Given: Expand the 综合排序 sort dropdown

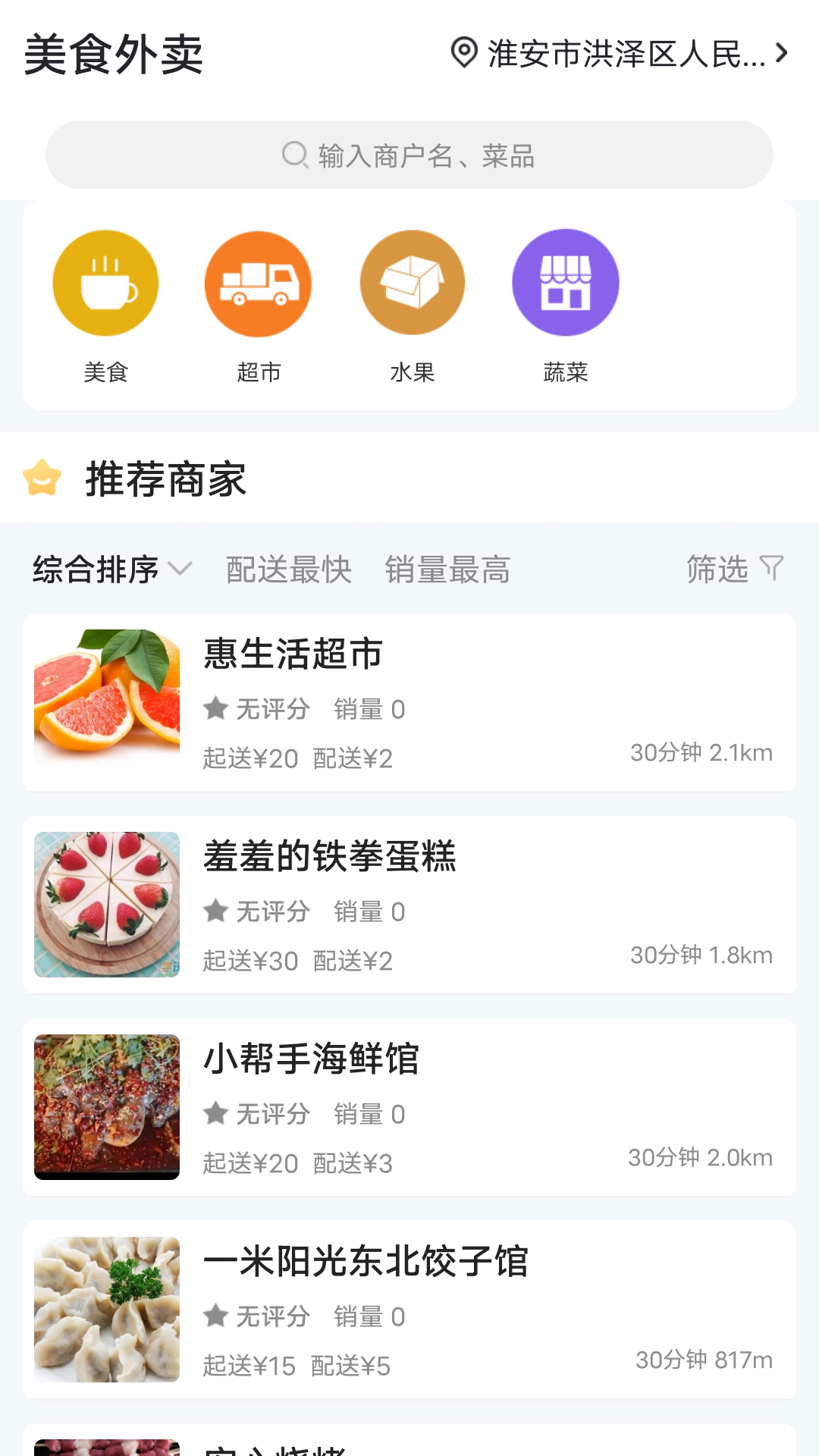Looking at the screenshot, I should pos(110,569).
